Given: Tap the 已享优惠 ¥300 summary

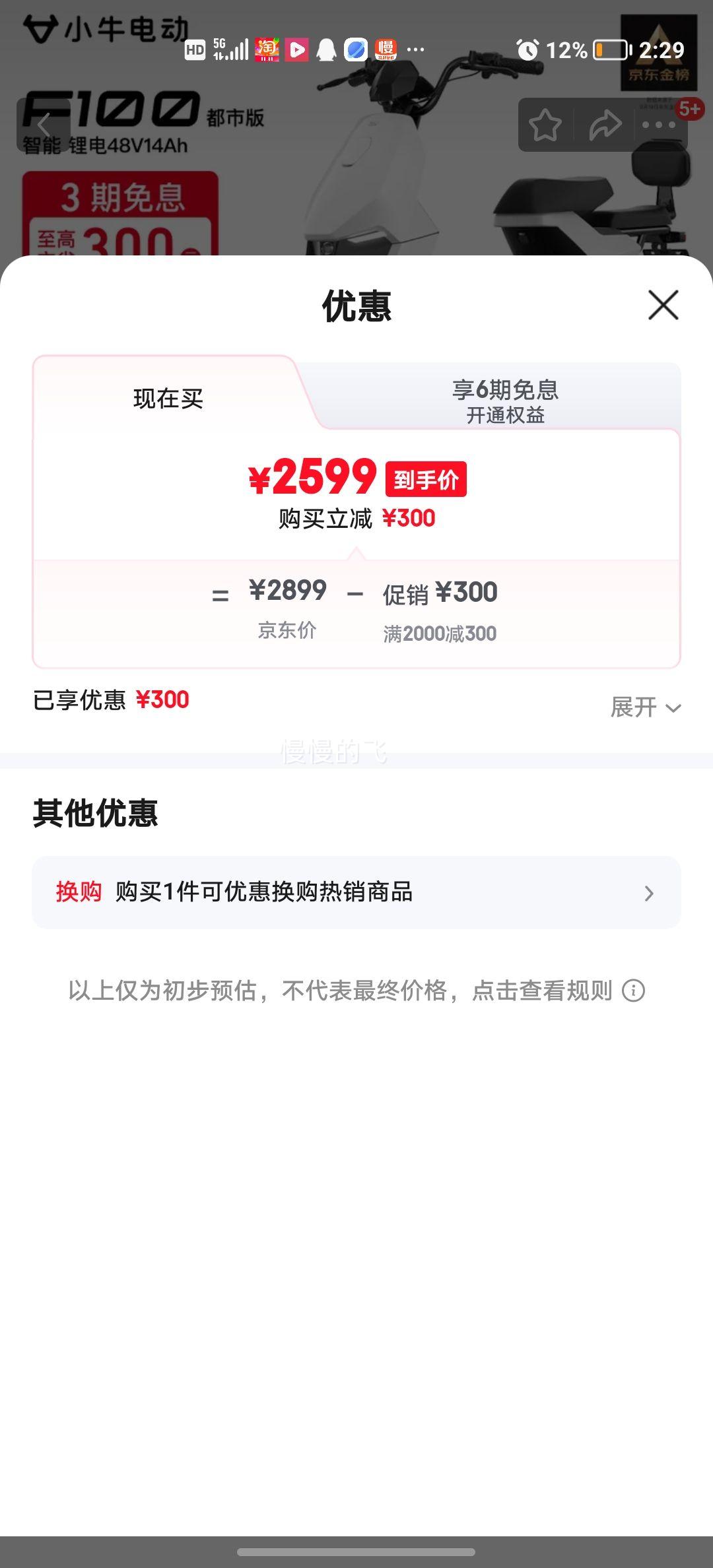Looking at the screenshot, I should 111,701.
